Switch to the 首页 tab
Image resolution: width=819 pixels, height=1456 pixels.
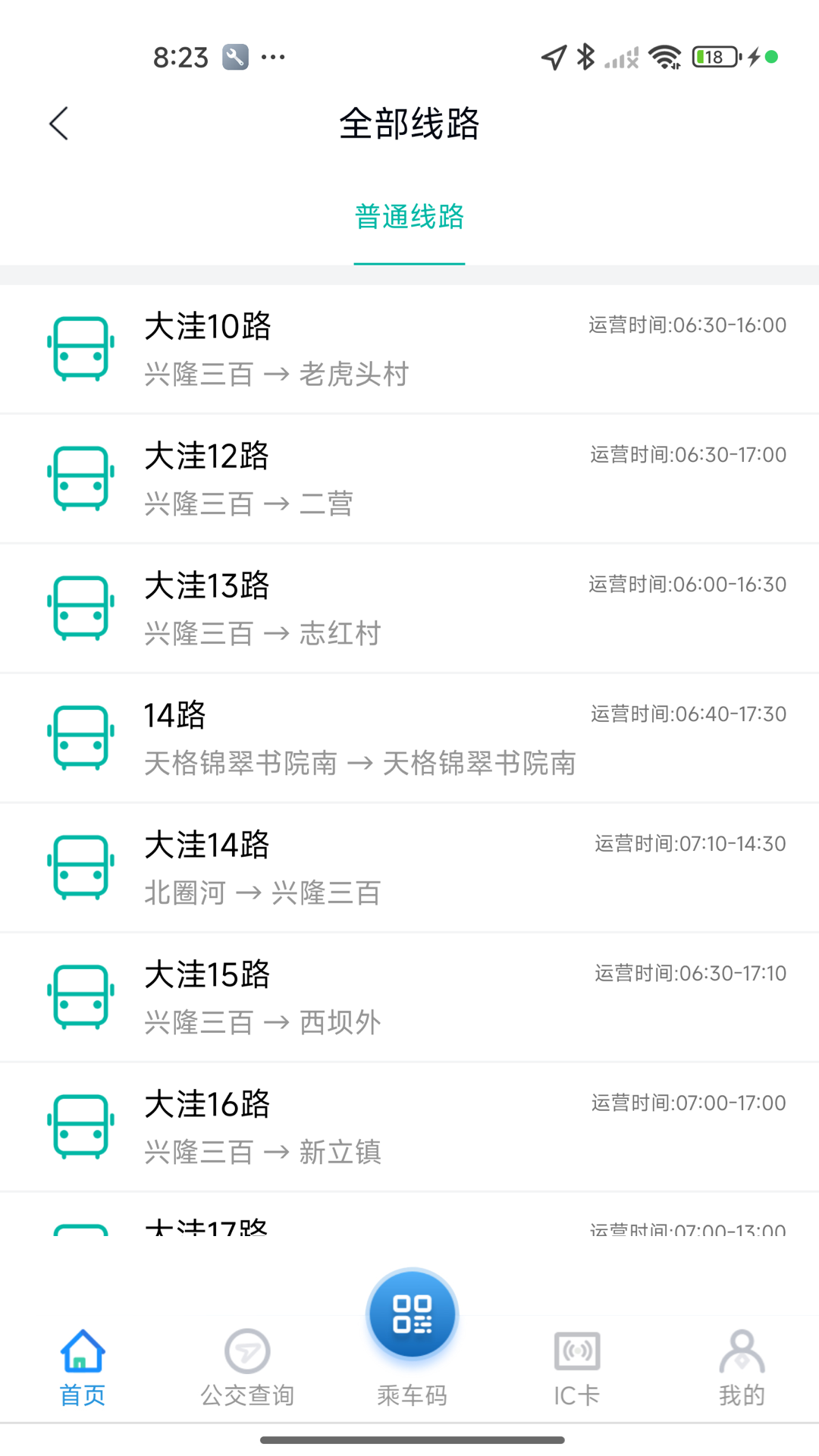click(83, 1367)
